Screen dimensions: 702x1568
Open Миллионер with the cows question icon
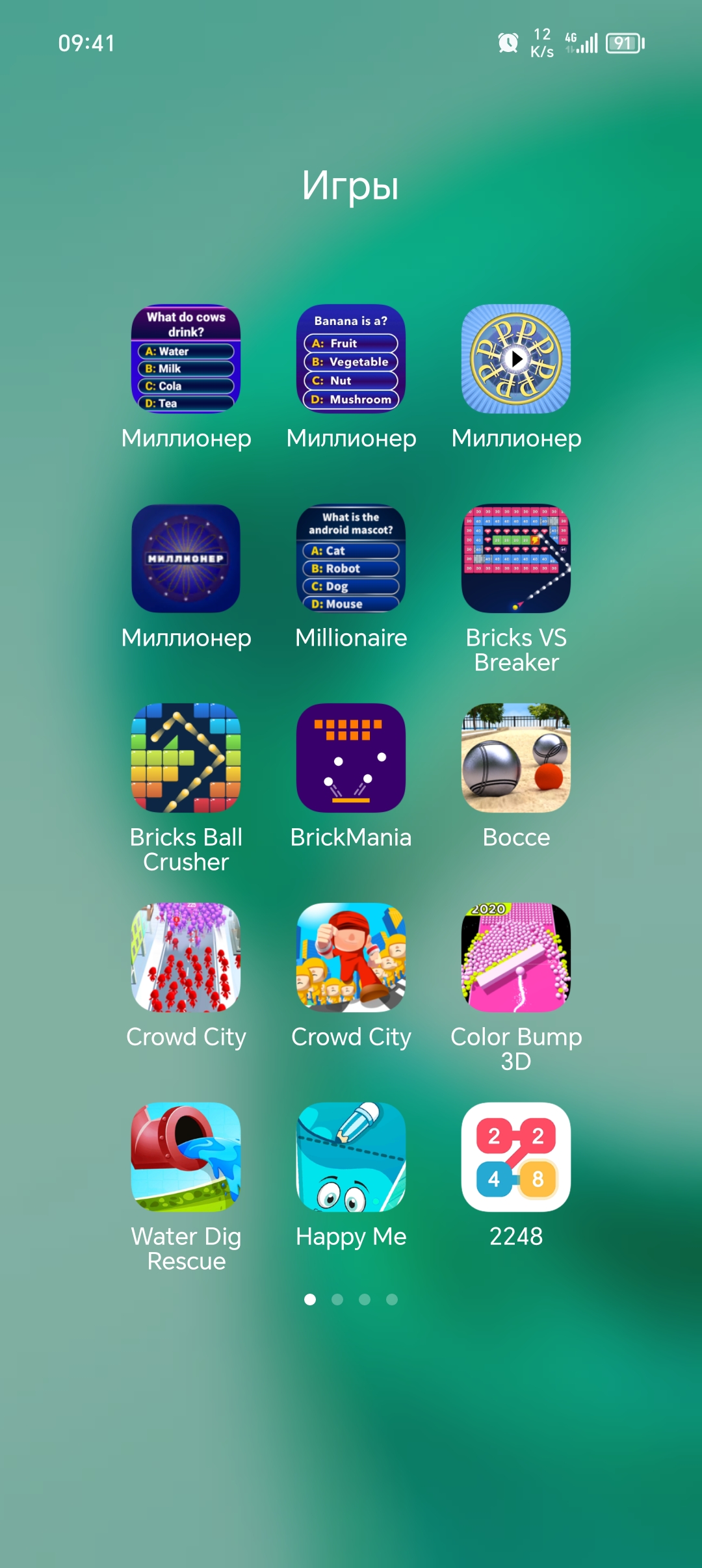[x=186, y=359]
